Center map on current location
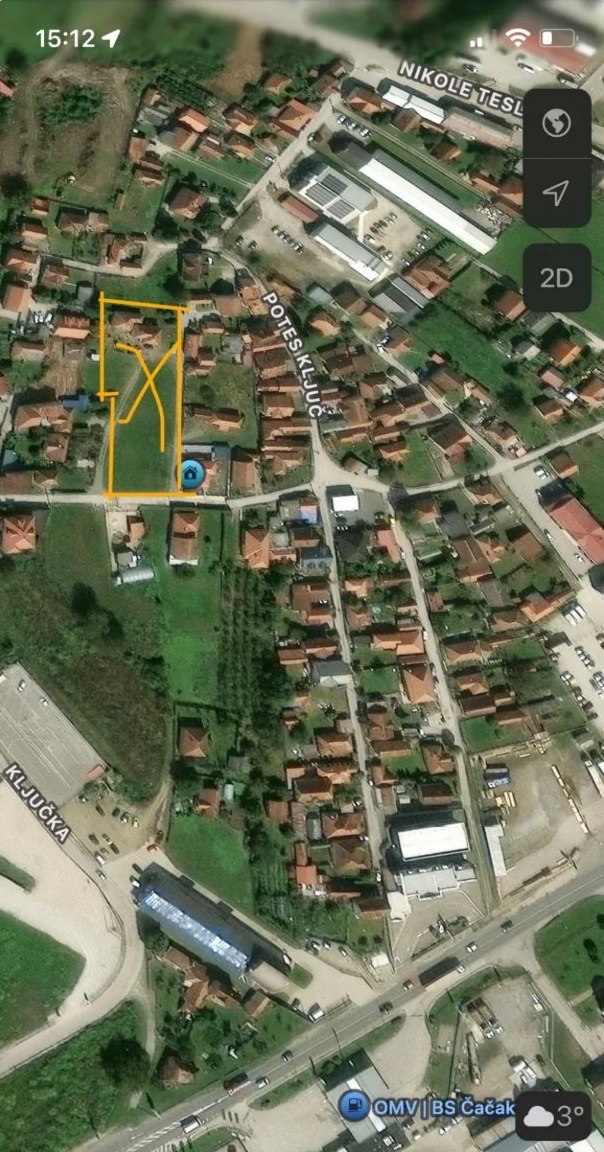Viewport: 604px width, 1152px height. 556,192
